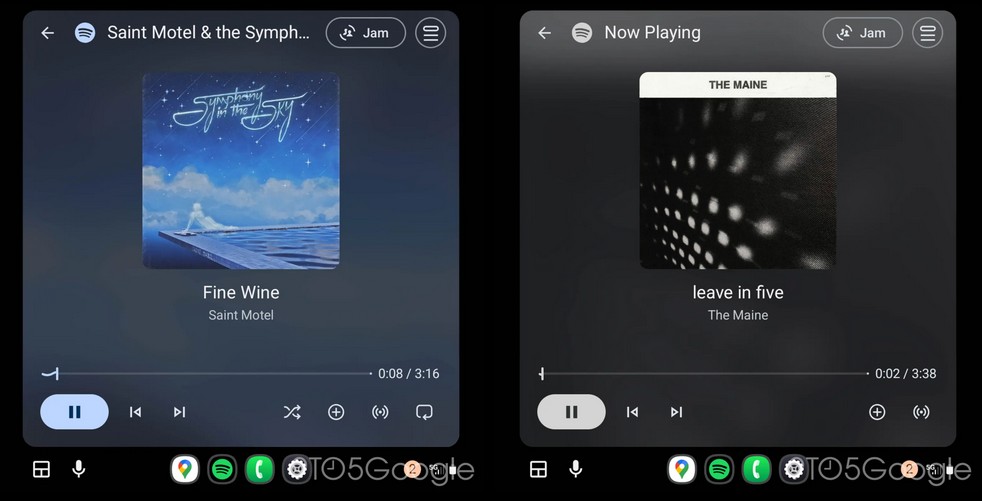
Task: Activate voice assistant mic below Fine Wine player
Action: click(78, 468)
